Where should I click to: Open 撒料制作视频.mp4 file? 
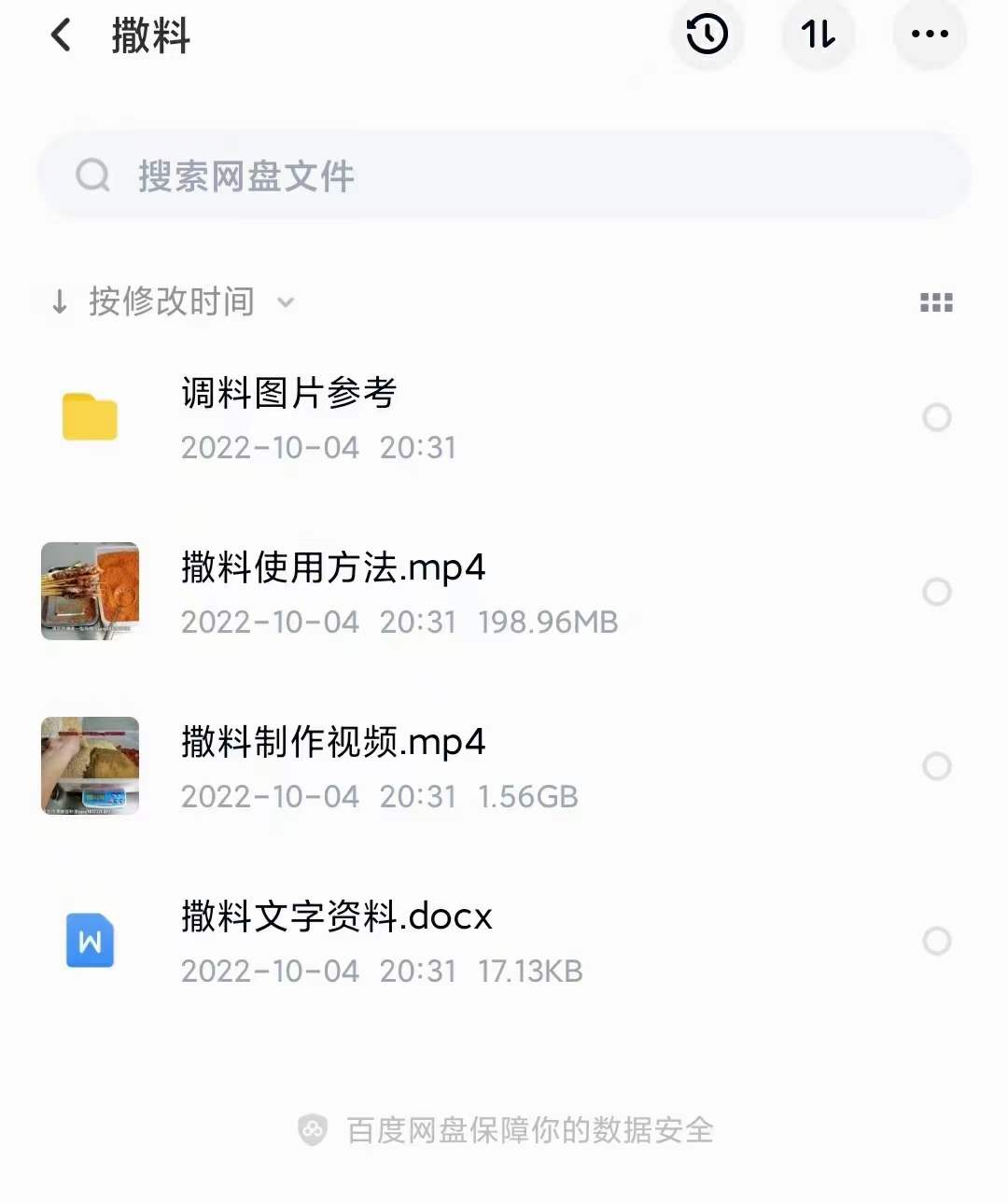(x=332, y=742)
